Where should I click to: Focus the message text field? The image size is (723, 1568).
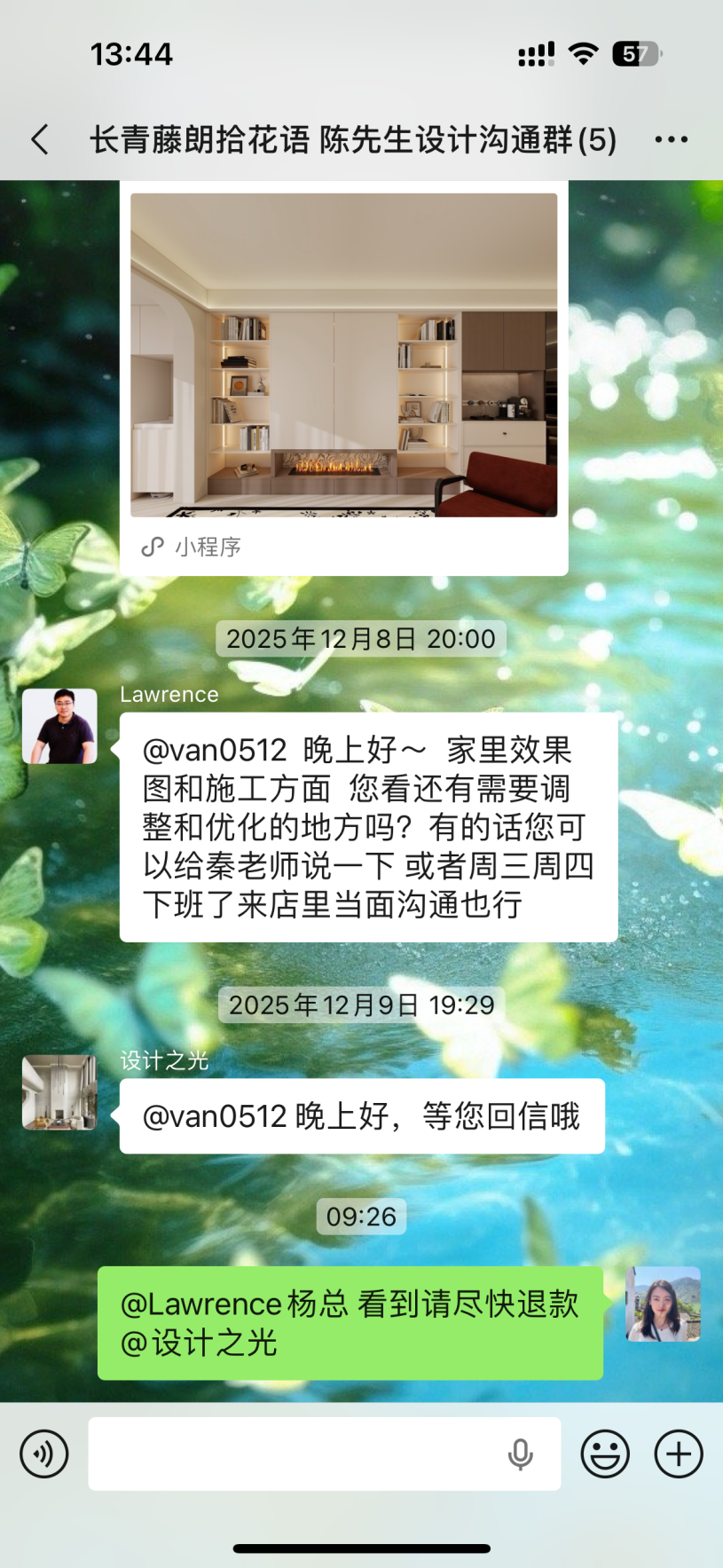(x=293, y=1454)
